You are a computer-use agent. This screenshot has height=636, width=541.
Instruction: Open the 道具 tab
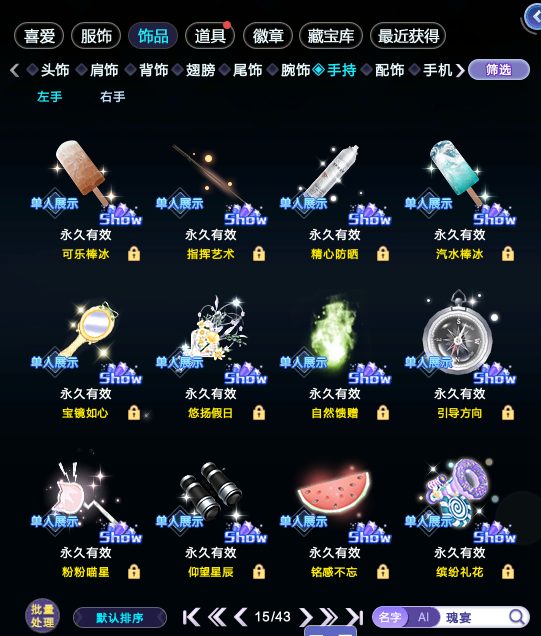210,36
